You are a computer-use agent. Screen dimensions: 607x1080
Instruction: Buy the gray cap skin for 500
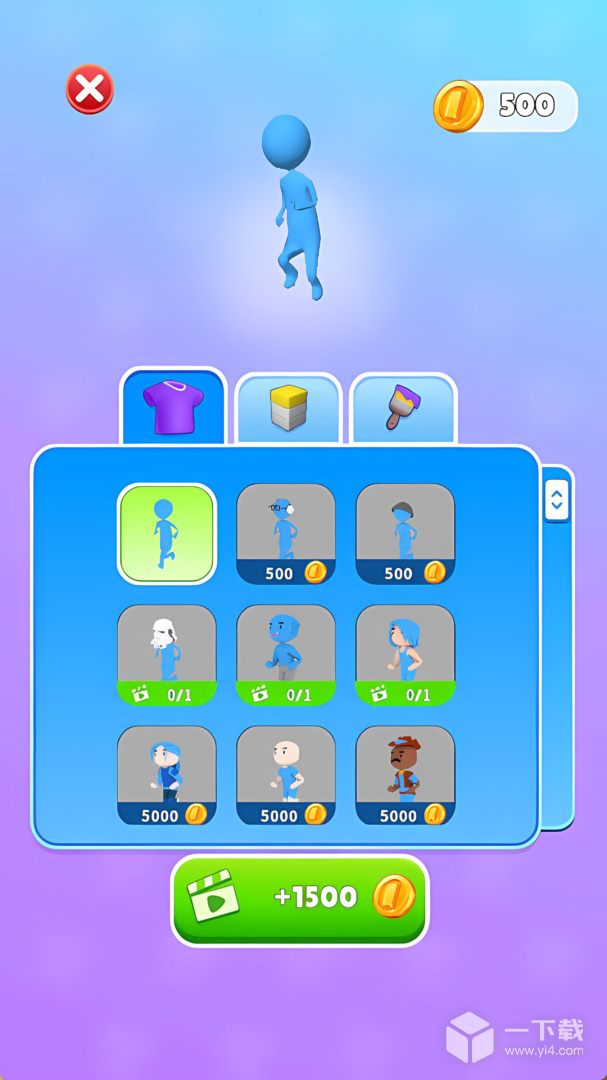[x=405, y=534]
